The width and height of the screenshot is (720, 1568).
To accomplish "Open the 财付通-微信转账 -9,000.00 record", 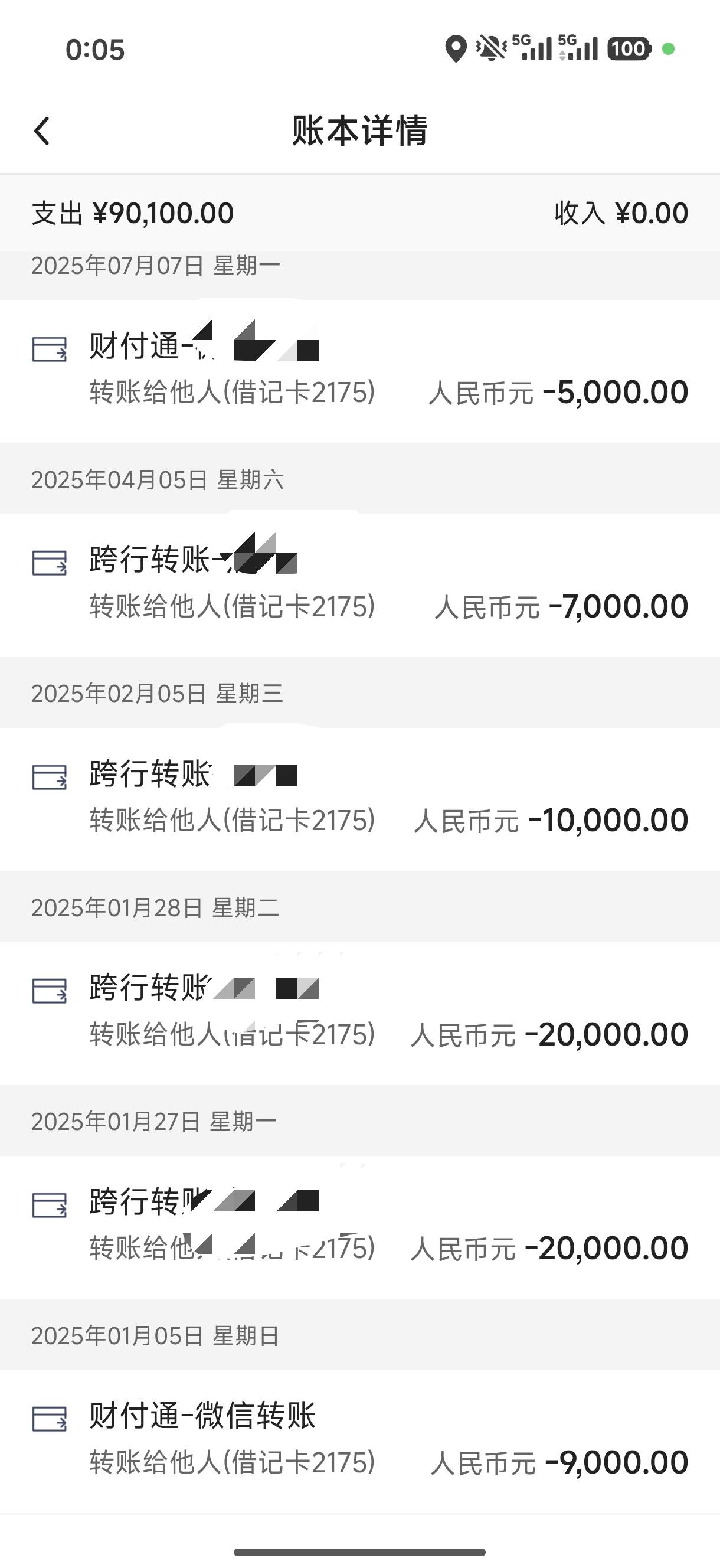I will [x=359, y=1442].
